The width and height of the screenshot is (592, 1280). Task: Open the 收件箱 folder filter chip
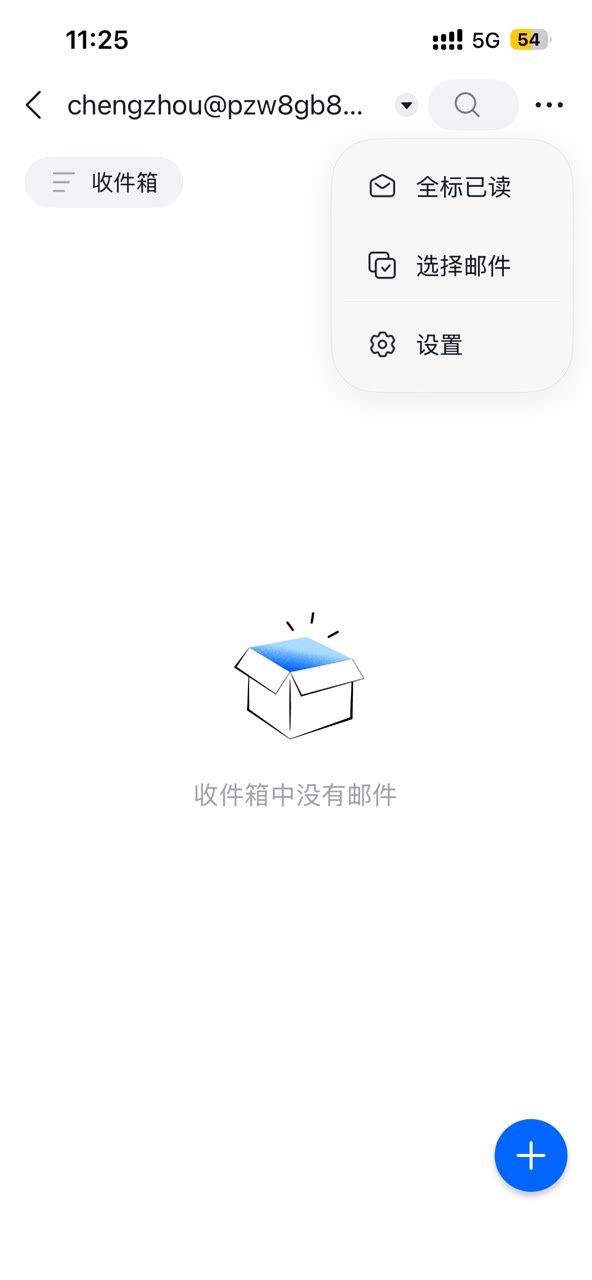[104, 182]
